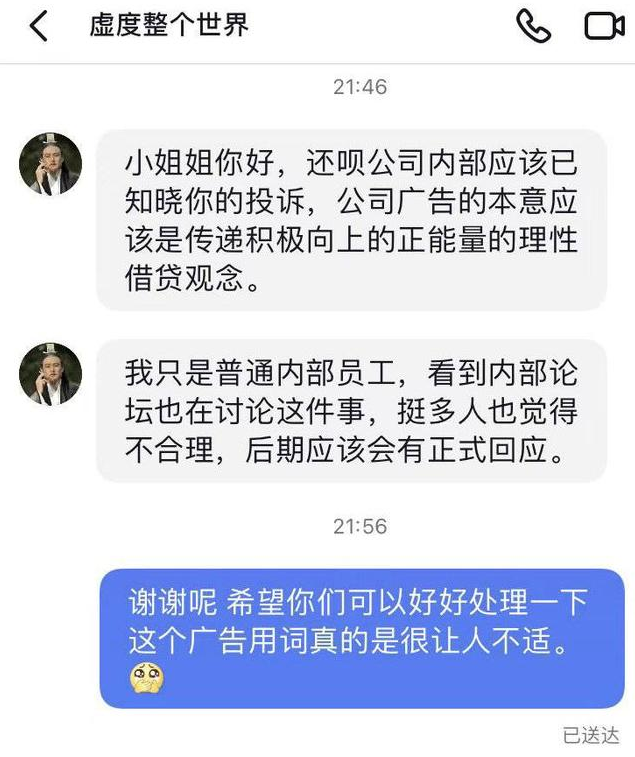
Task: Start a voice call with 虚度整个世界
Action: coord(533,26)
